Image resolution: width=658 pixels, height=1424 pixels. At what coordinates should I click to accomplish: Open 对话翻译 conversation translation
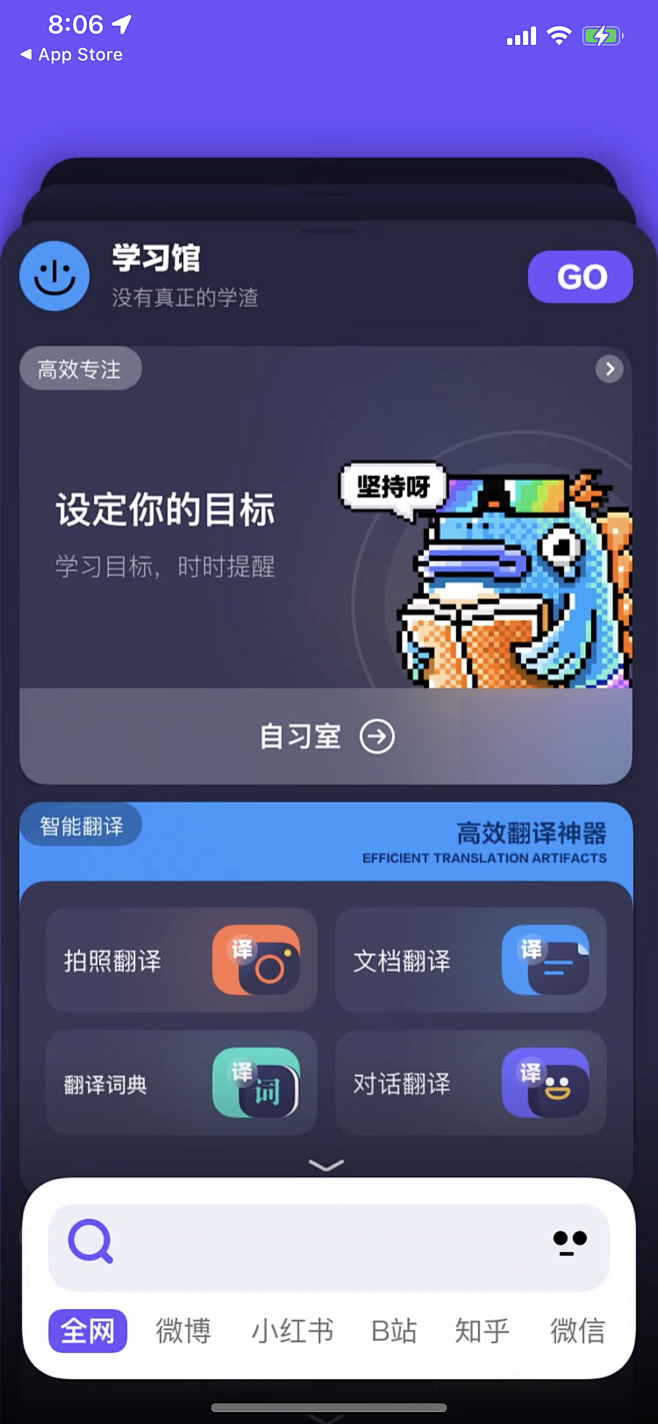[470, 1083]
